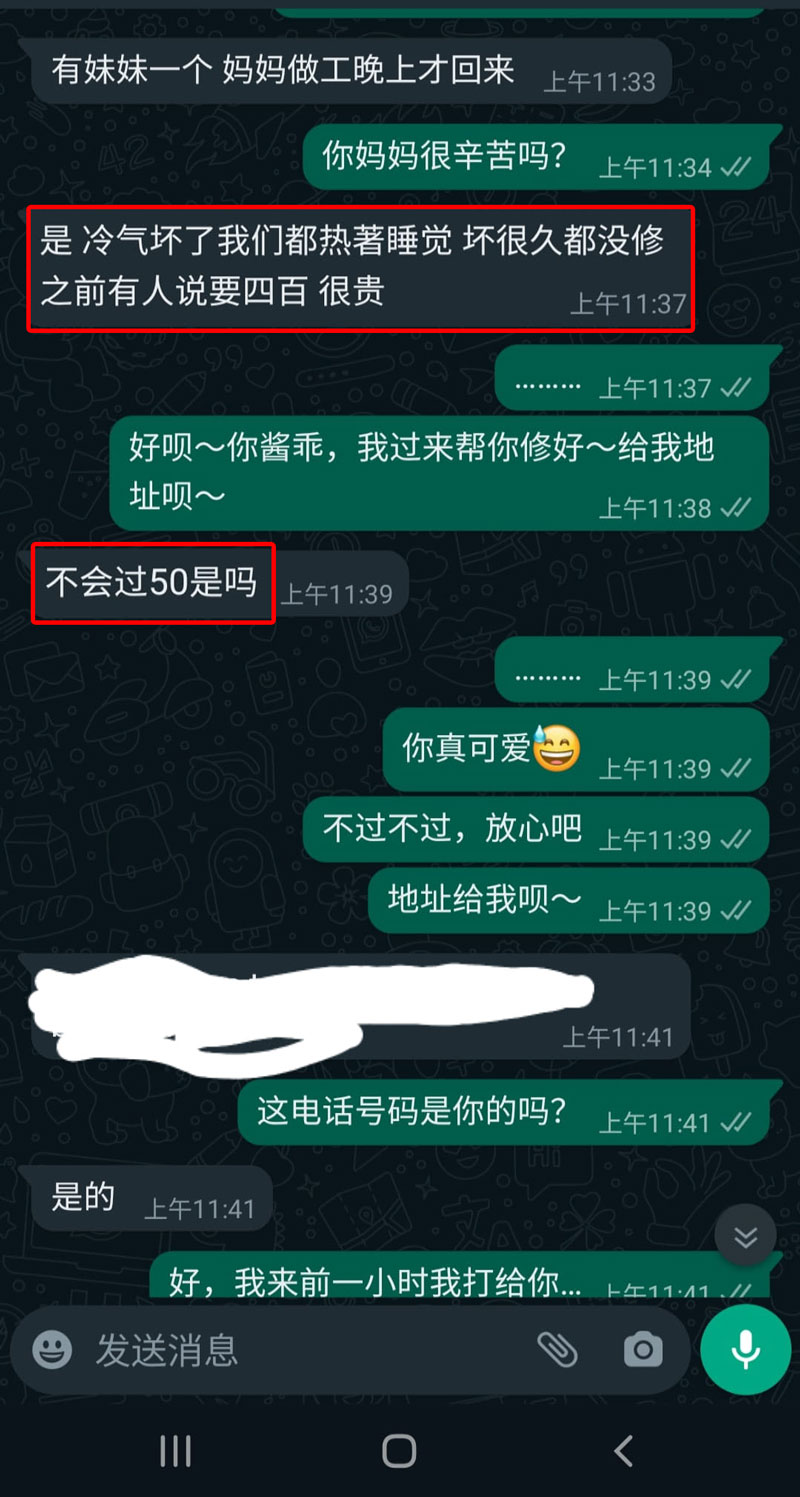The image size is (800, 1497).
Task: Attach a file with the paperclip
Action: coord(557,1350)
